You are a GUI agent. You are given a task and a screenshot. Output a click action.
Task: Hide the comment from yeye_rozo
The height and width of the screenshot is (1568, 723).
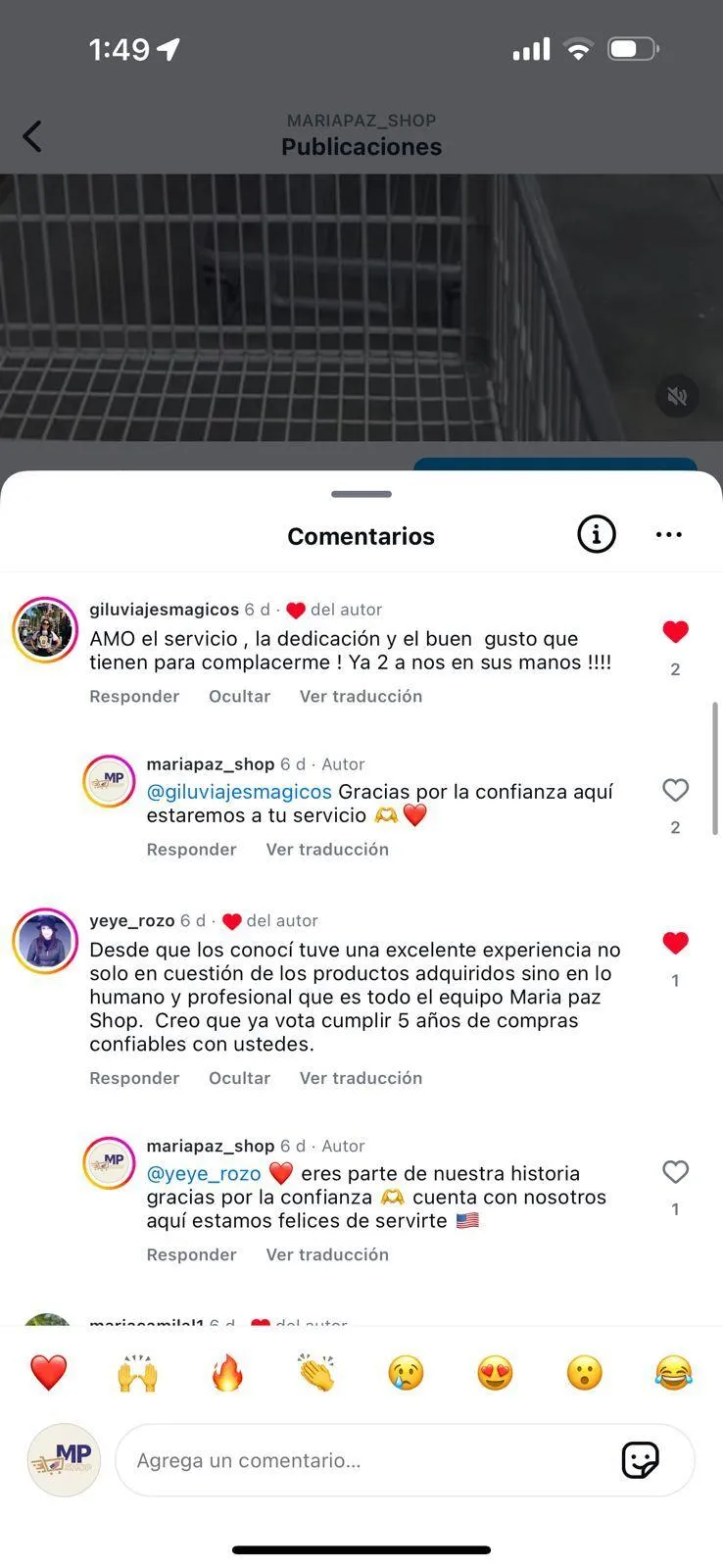pyautogui.click(x=239, y=1078)
